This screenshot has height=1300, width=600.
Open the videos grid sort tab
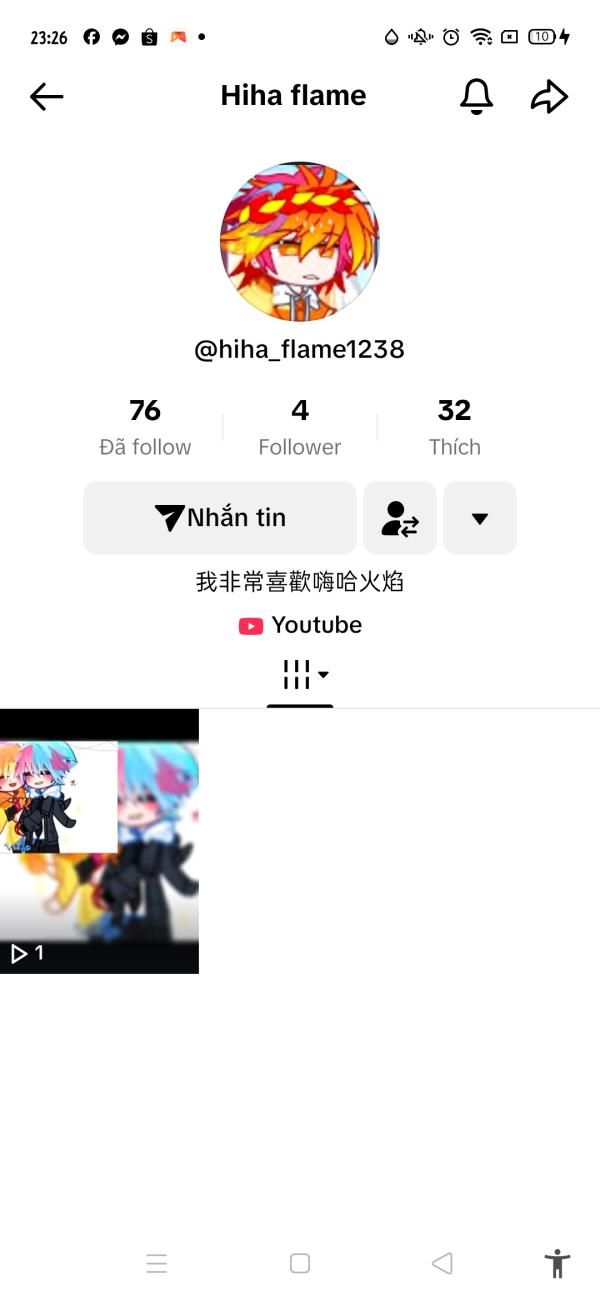(x=300, y=675)
